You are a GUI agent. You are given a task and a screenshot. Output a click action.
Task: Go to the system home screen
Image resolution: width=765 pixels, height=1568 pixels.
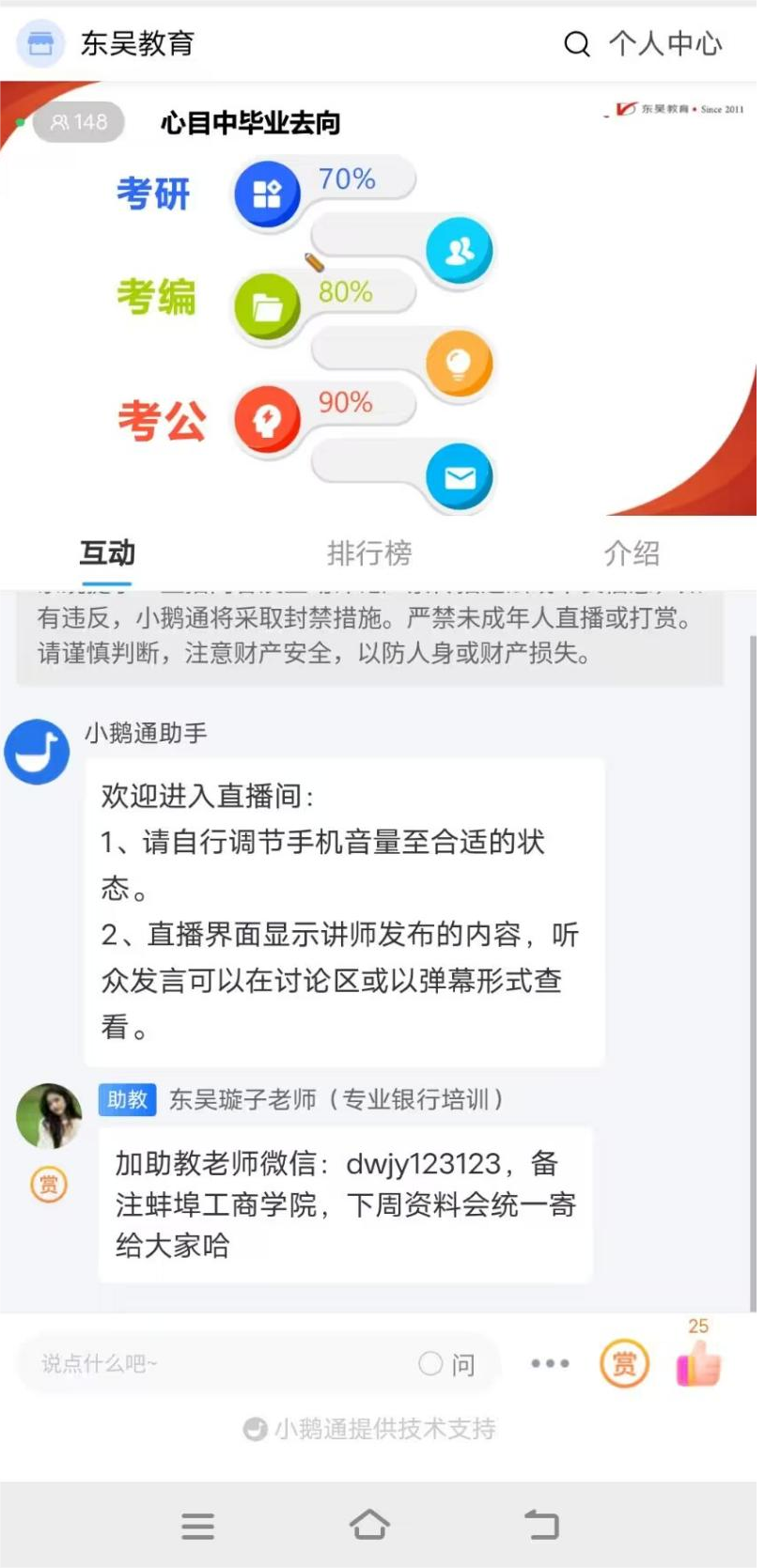click(368, 1524)
